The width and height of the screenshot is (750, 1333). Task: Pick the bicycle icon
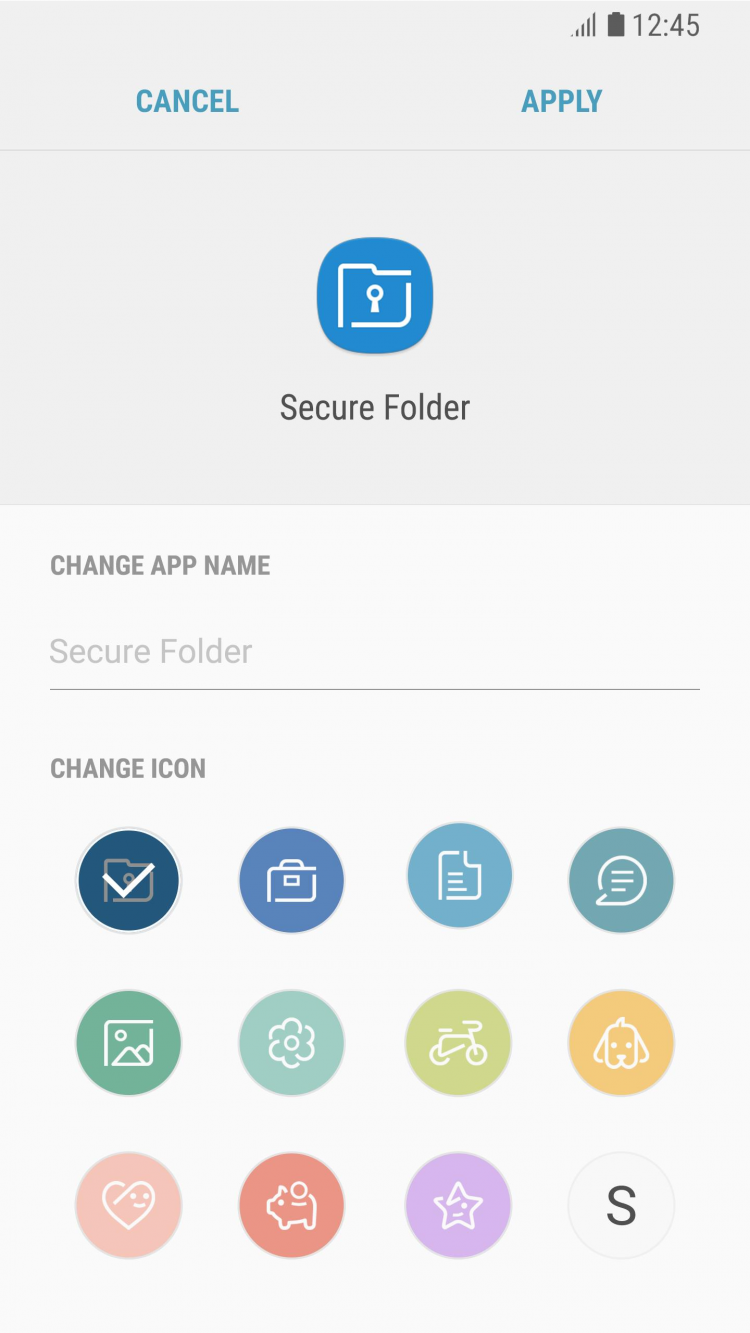pyautogui.click(x=458, y=1043)
